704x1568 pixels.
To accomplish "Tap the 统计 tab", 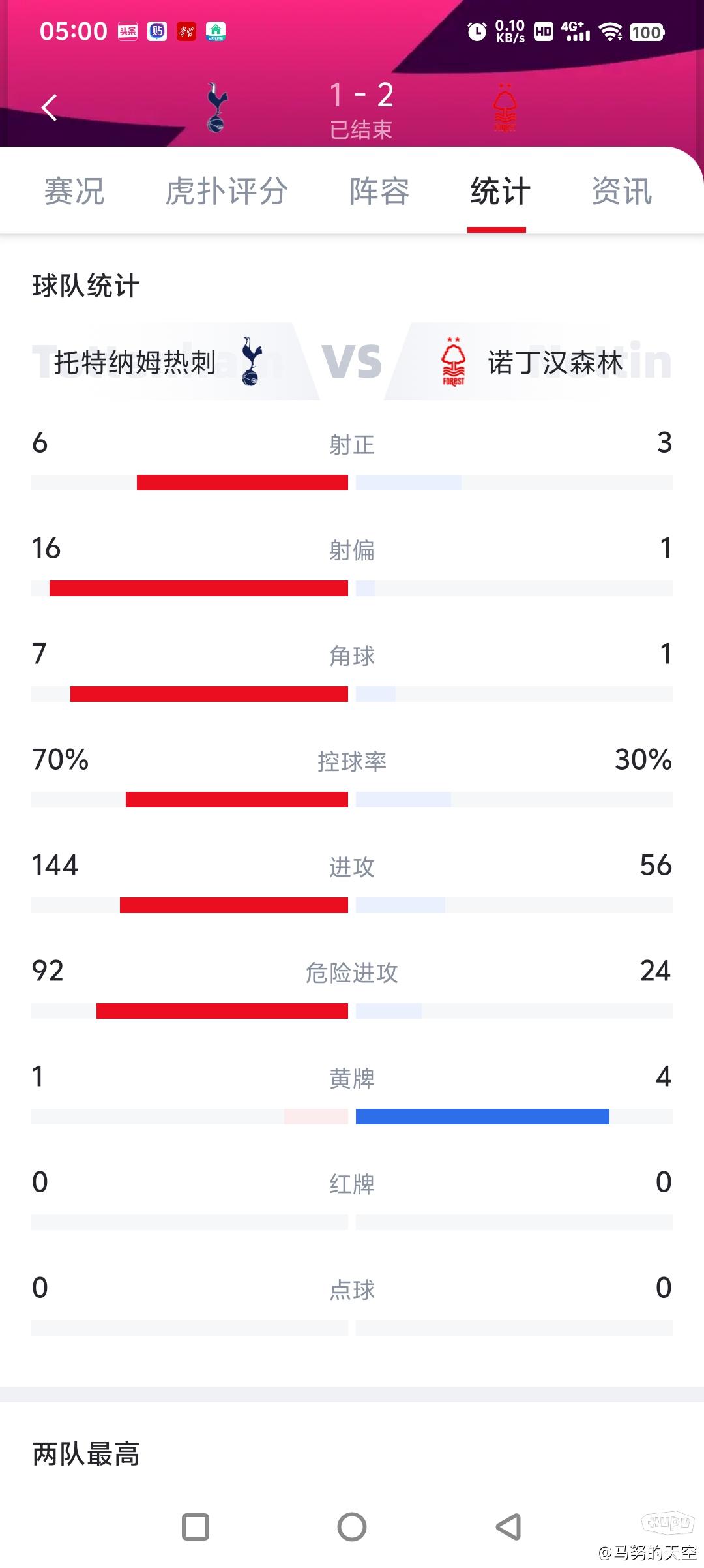I will point(500,191).
